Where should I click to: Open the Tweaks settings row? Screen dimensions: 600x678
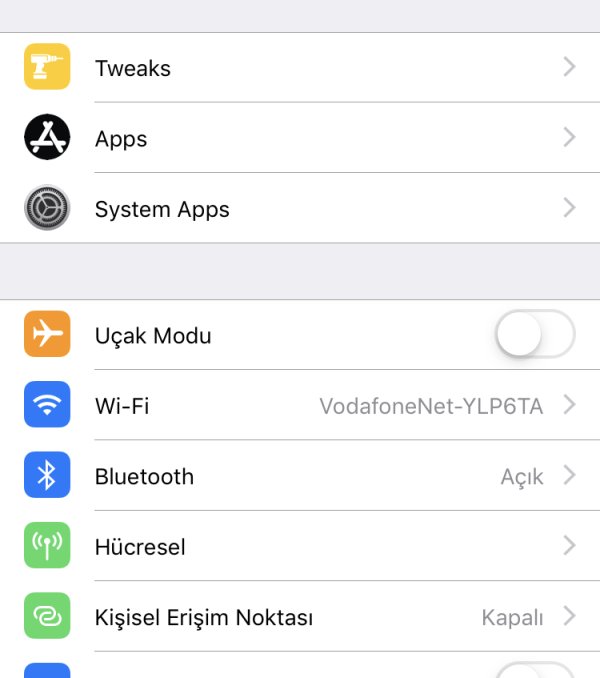[x=300, y=68]
